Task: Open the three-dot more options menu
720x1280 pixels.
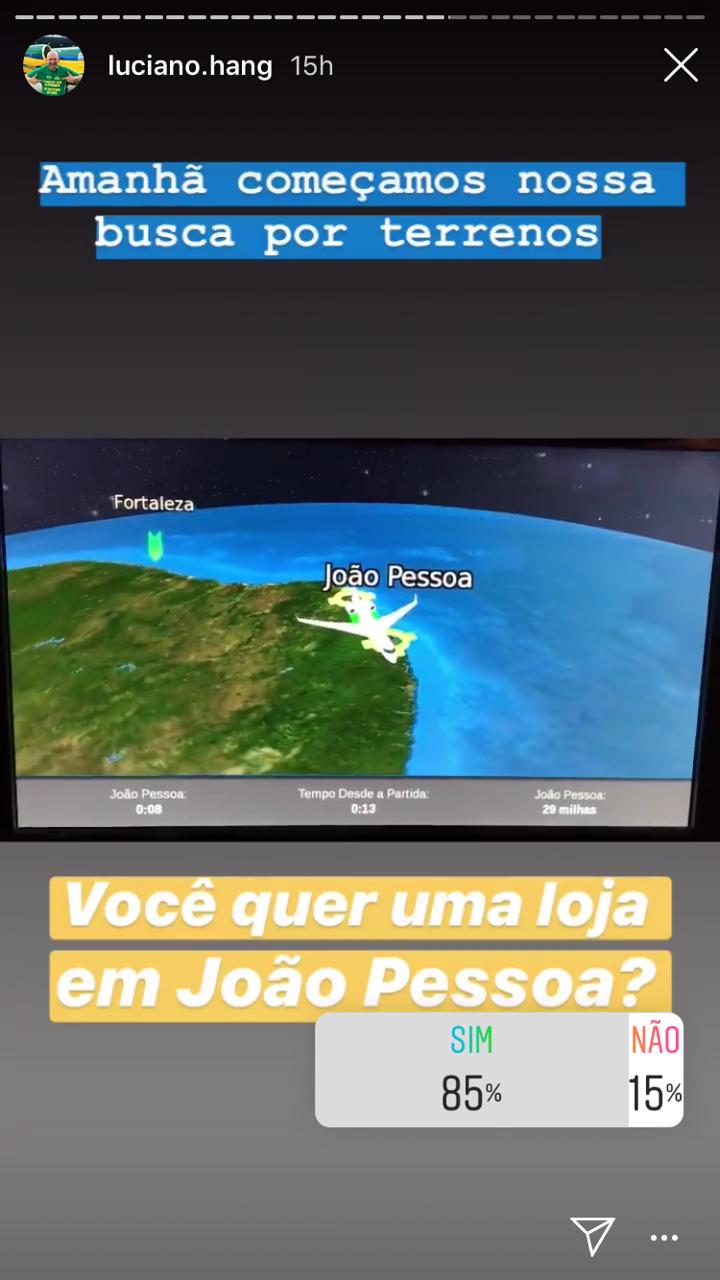Action: [664, 1238]
